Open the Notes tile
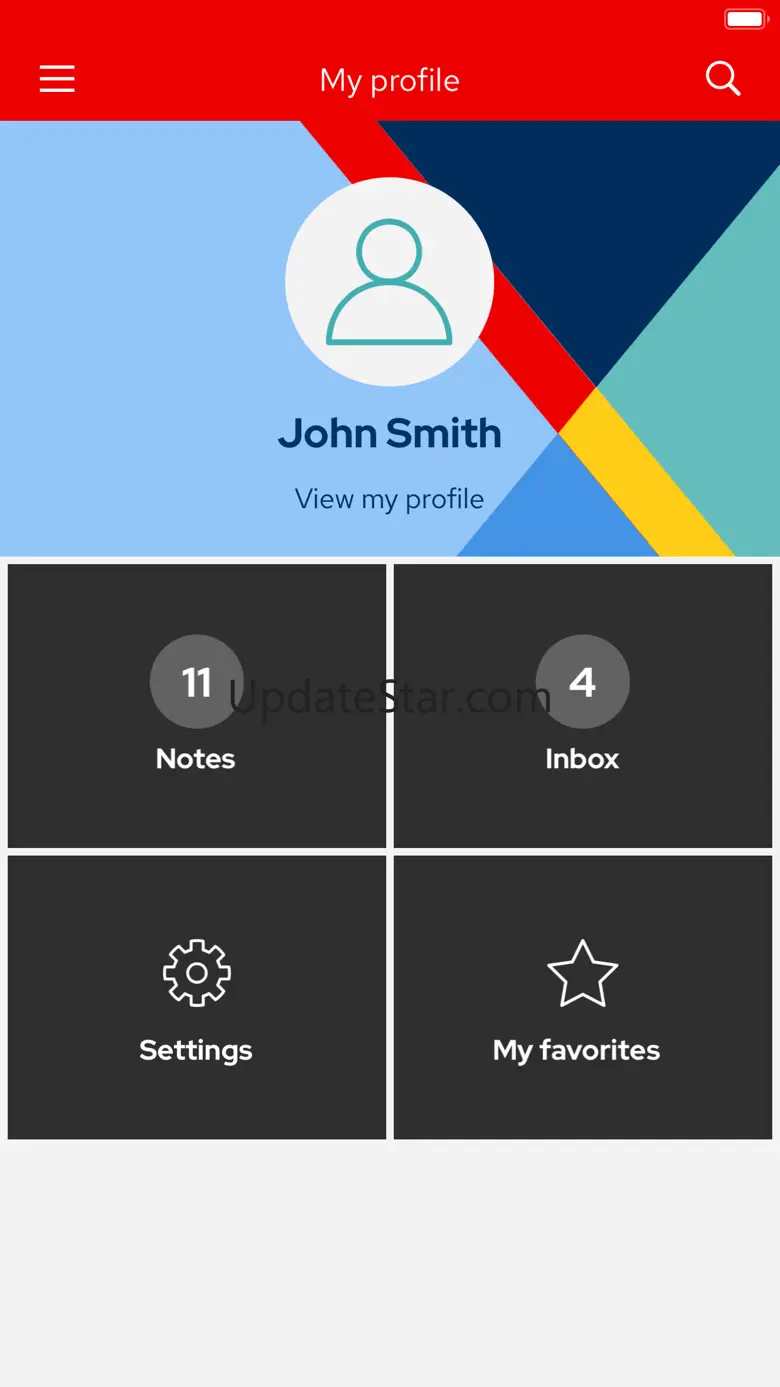 coord(197,706)
